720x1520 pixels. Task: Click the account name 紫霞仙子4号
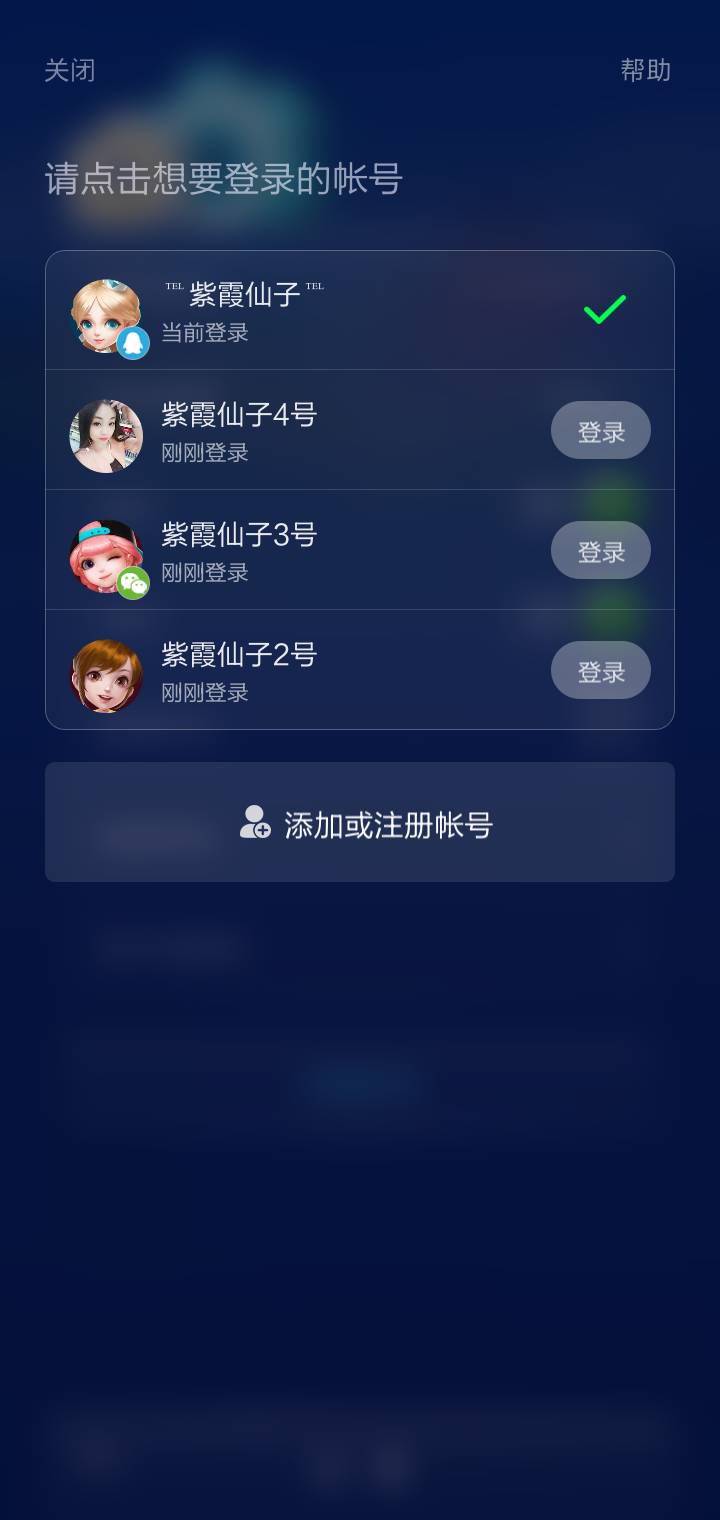(x=238, y=415)
